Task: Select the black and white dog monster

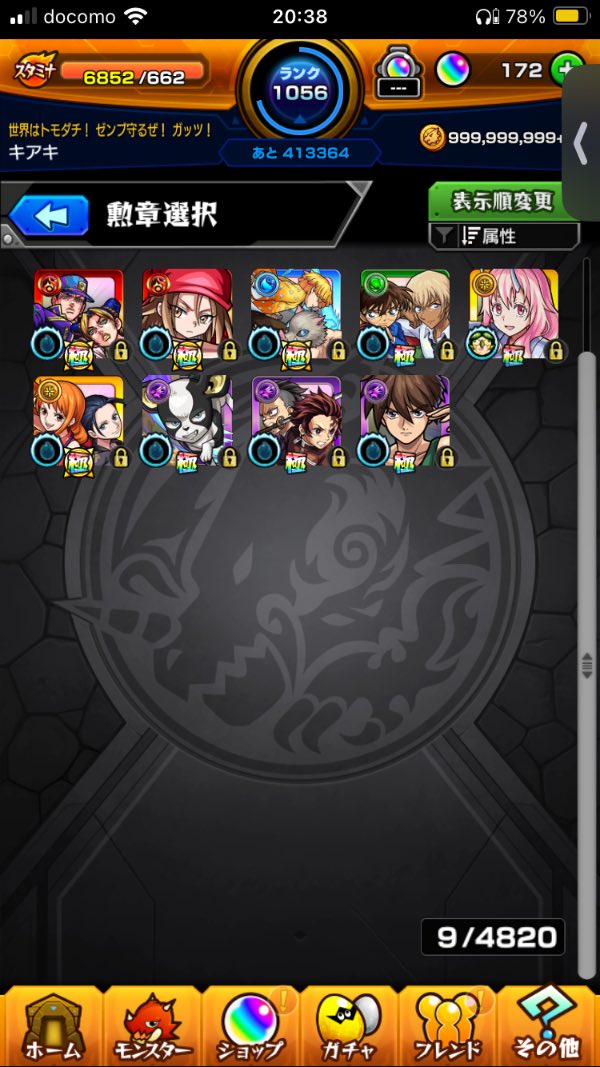Action: pyautogui.click(x=187, y=421)
